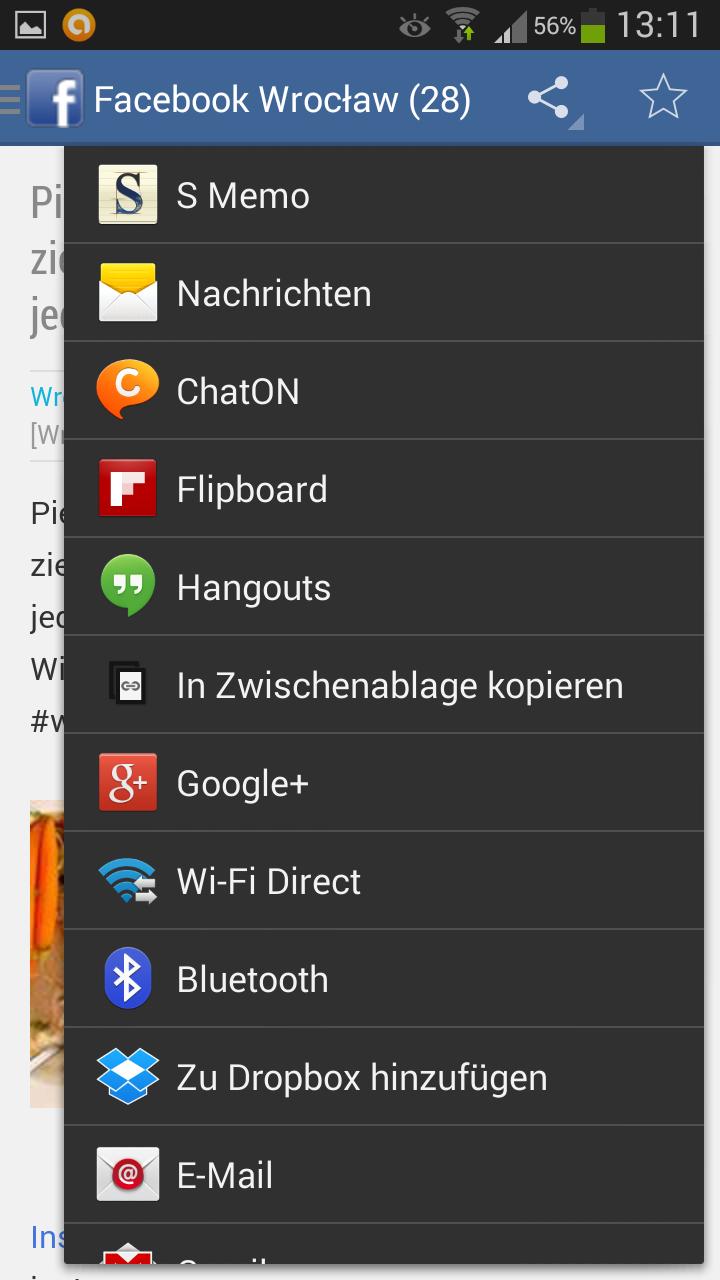The width and height of the screenshot is (720, 1280).
Task: Tap In Zwischenablage kopieren
Action: [384, 685]
